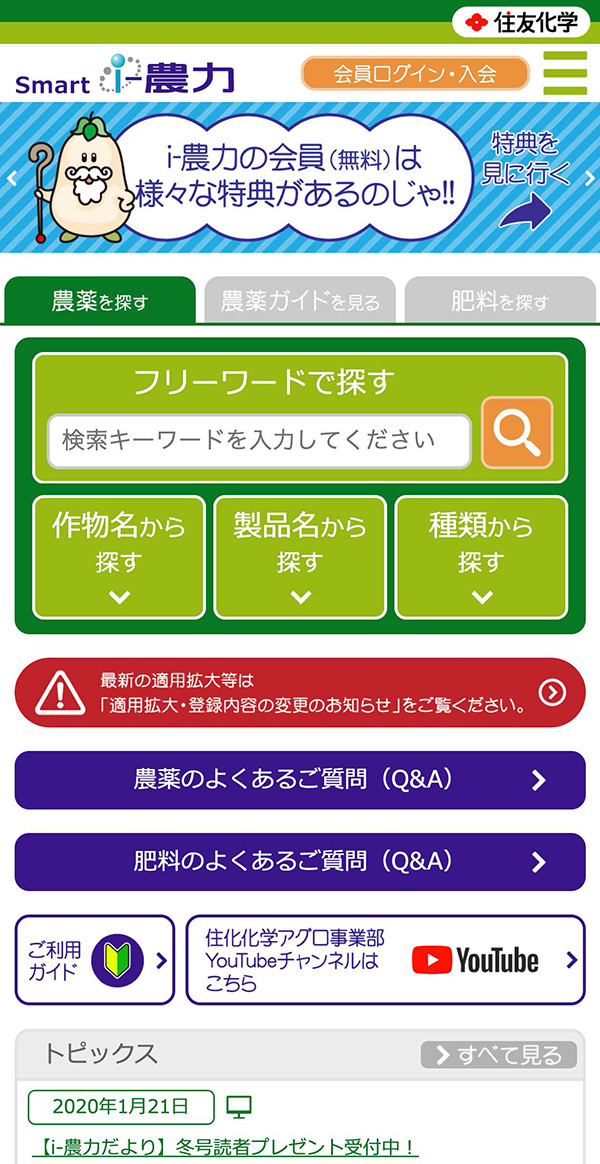
Task: Open the member benefits banner
Action: tap(300, 177)
